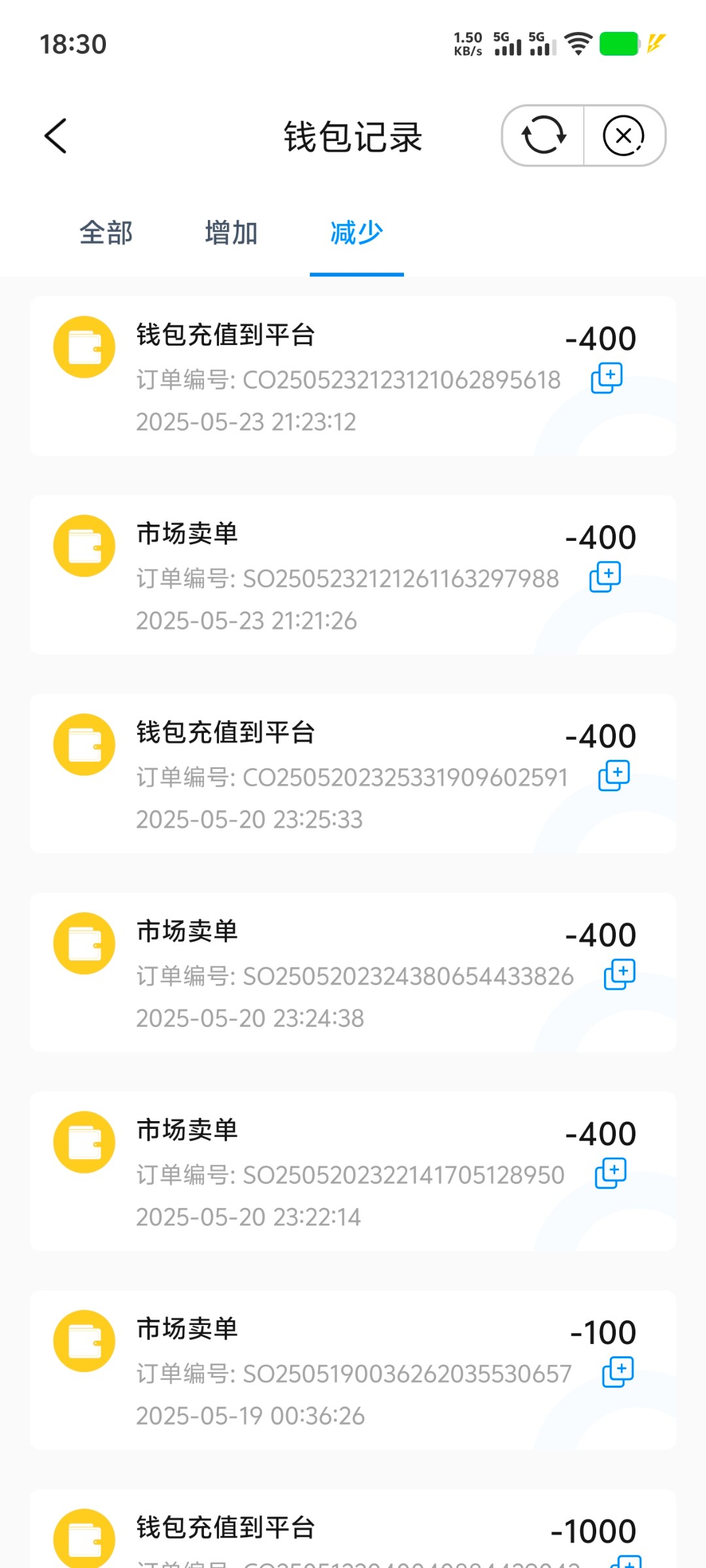706x1568 pixels.
Task: Select the 减少 tab
Action: (x=357, y=233)
